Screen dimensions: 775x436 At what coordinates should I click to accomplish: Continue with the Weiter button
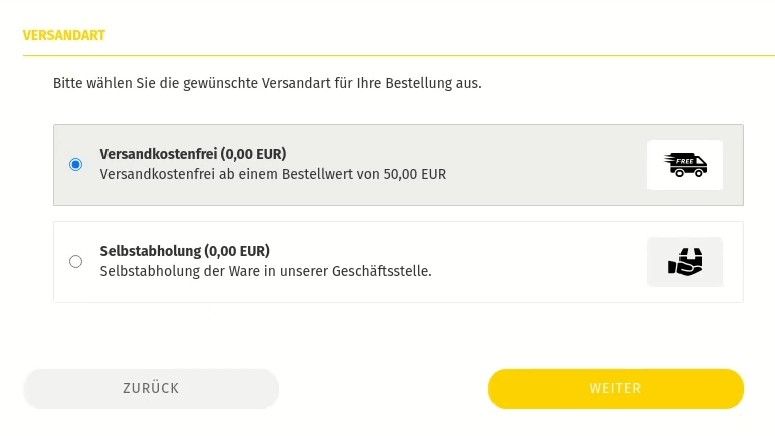615,388
